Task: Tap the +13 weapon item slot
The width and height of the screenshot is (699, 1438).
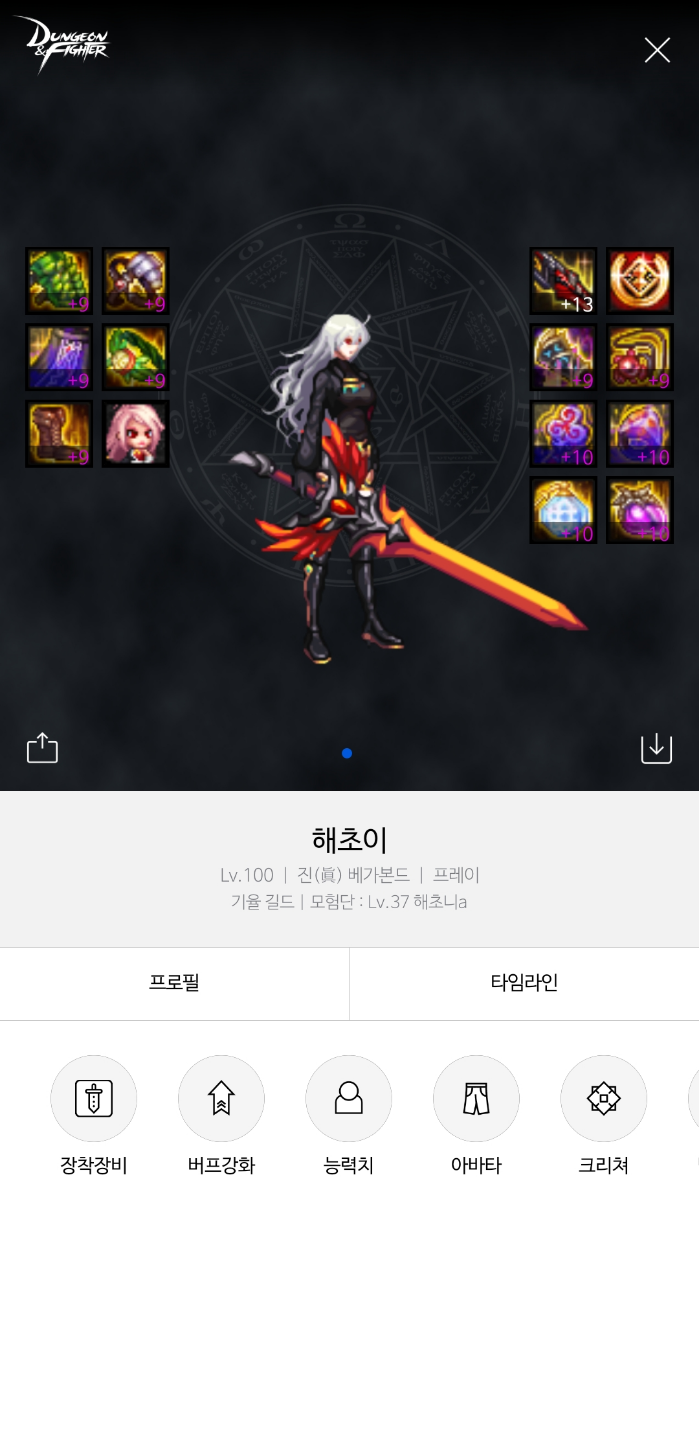Action: coord(563,281)
